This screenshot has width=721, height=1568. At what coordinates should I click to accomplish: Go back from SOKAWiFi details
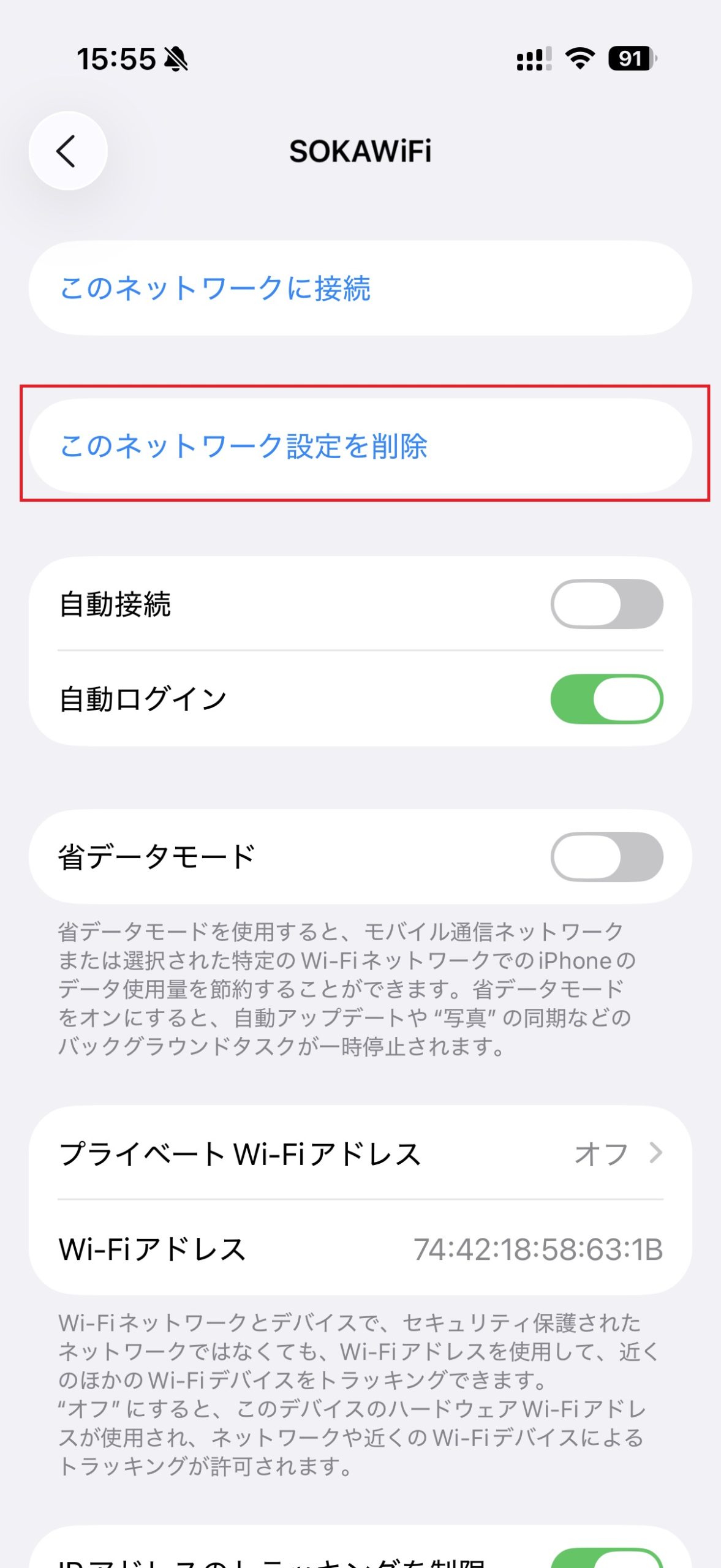tap(68, 151)
